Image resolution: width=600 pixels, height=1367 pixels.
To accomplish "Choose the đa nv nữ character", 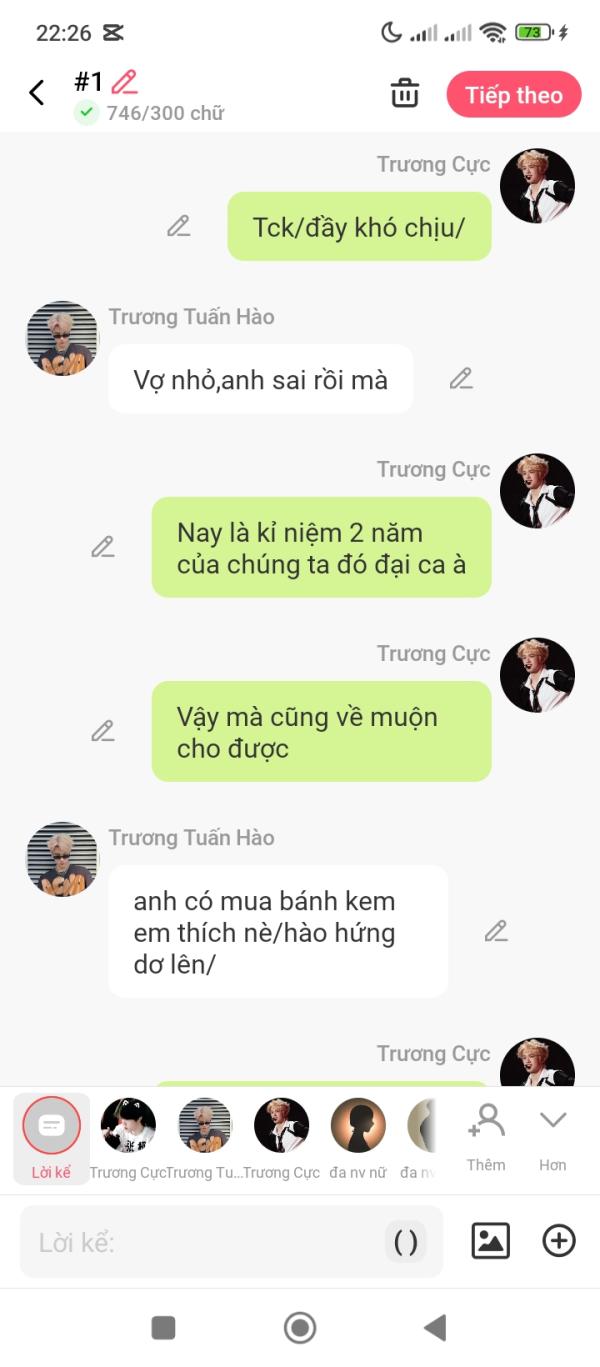I will pyautogui.click(x=358, y=1139).
